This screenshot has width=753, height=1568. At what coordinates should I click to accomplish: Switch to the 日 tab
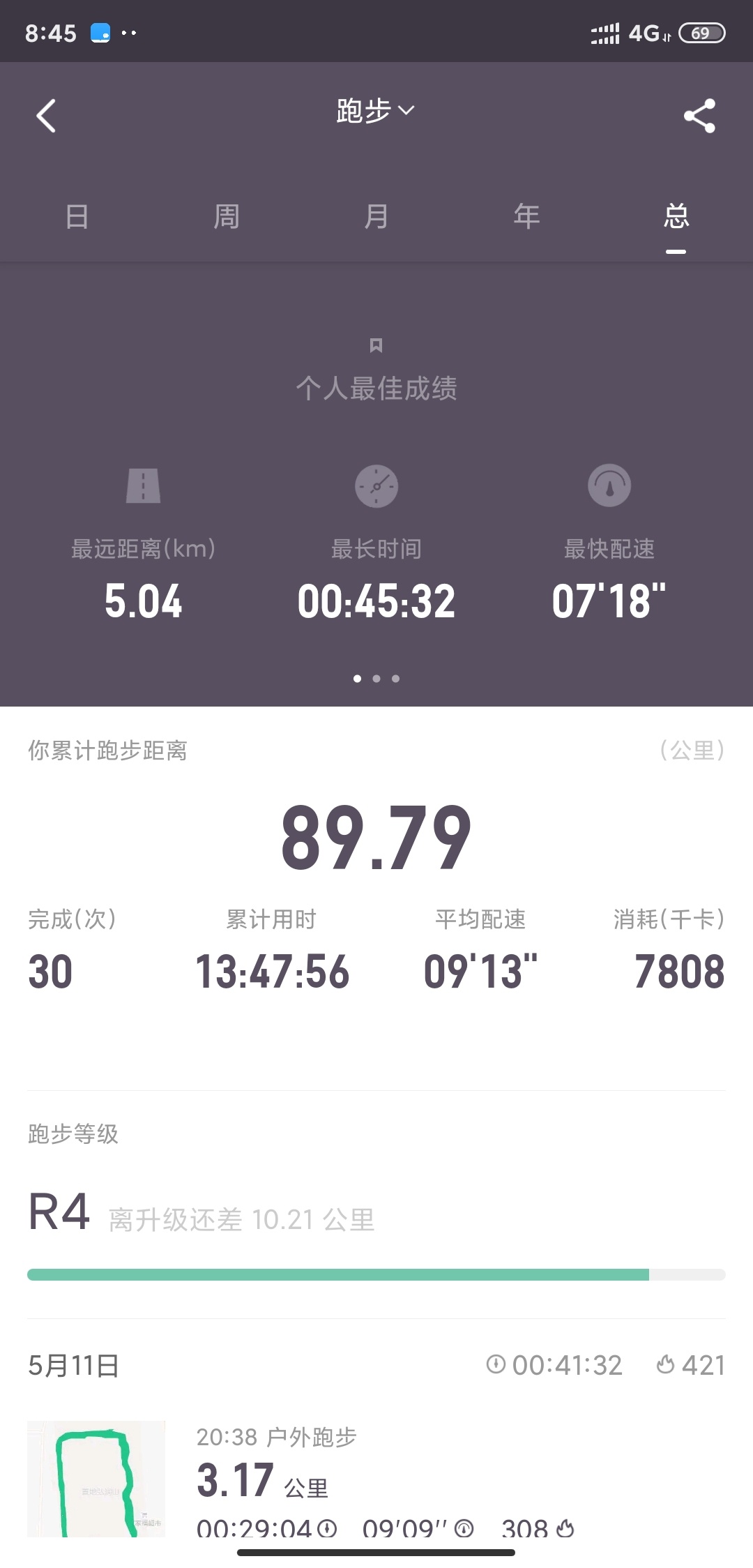[x=77, y=216]
